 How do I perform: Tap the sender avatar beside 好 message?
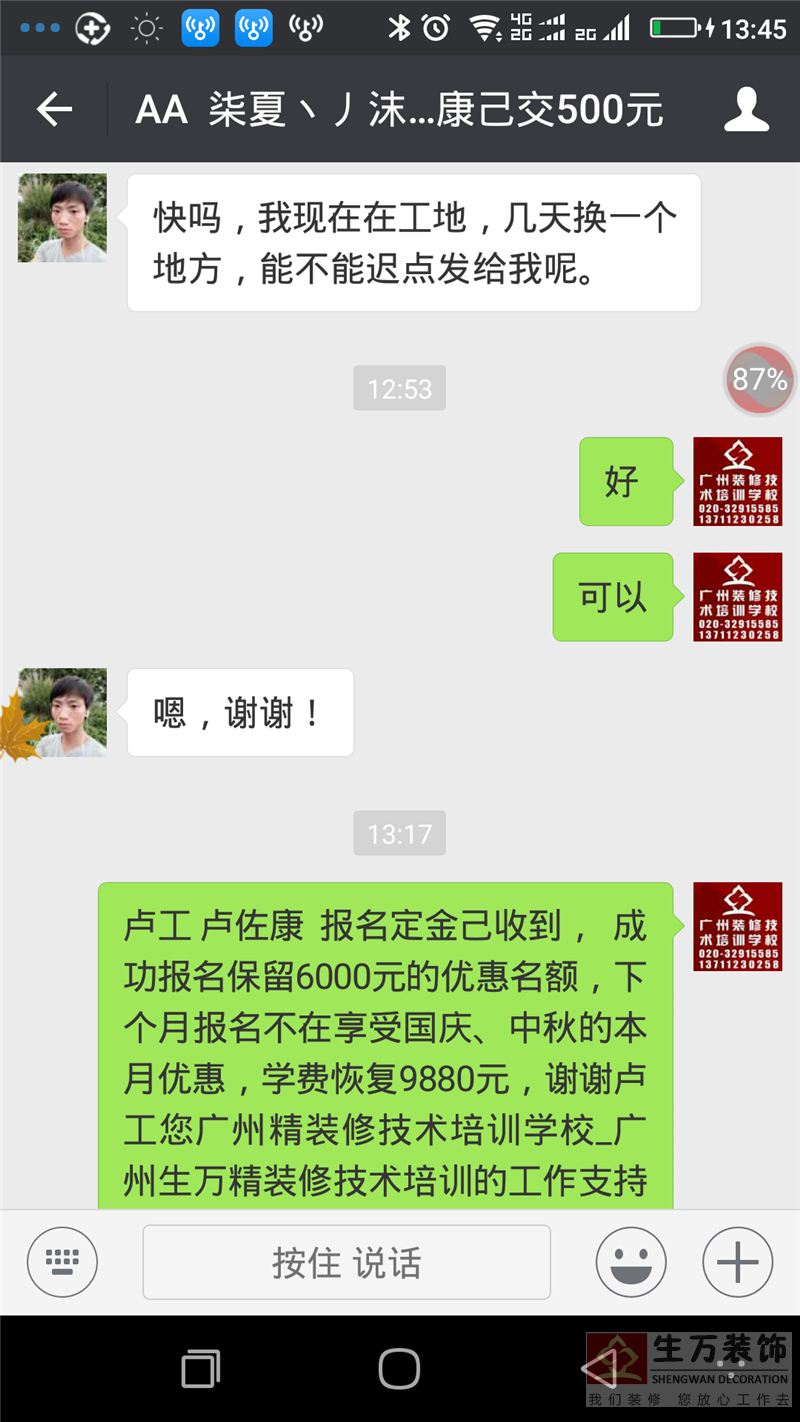click(x=737, y=481)
